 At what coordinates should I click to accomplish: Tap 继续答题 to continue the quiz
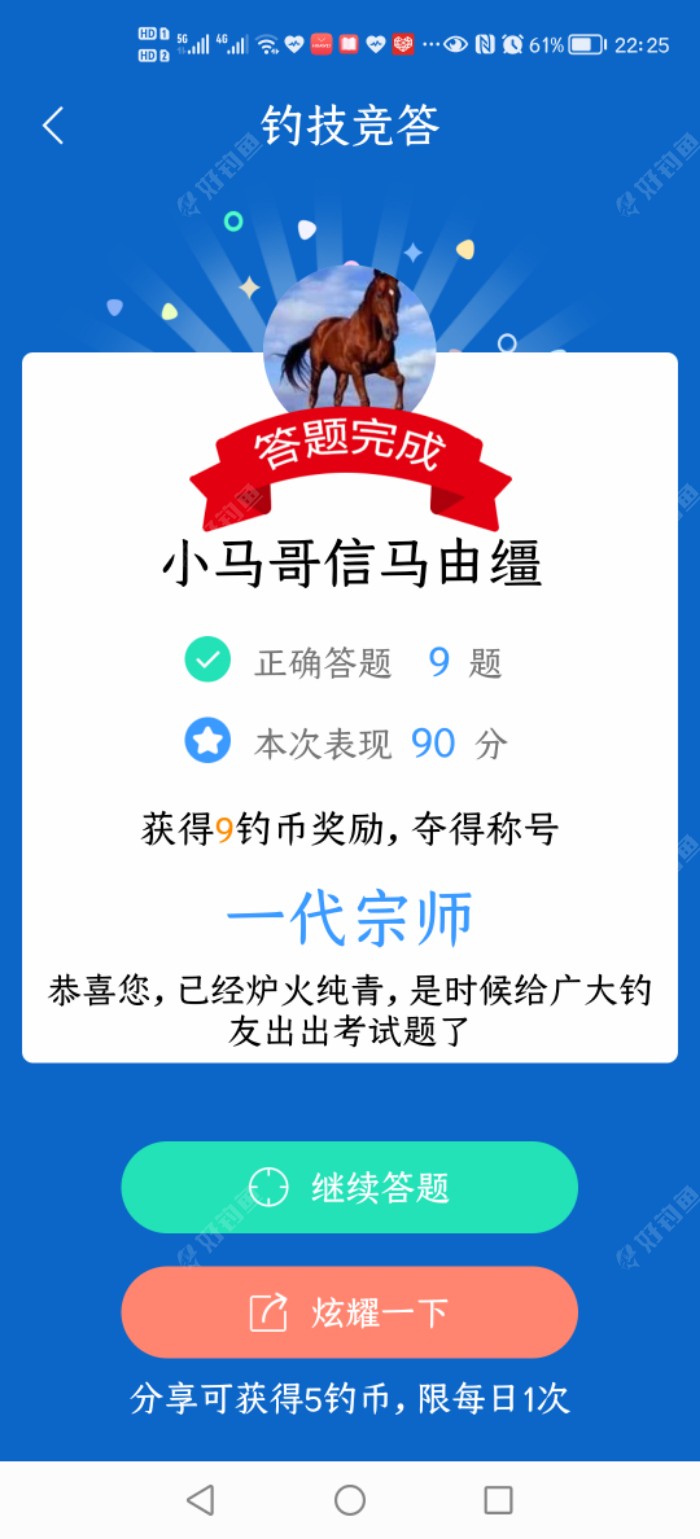point(349,1187)
